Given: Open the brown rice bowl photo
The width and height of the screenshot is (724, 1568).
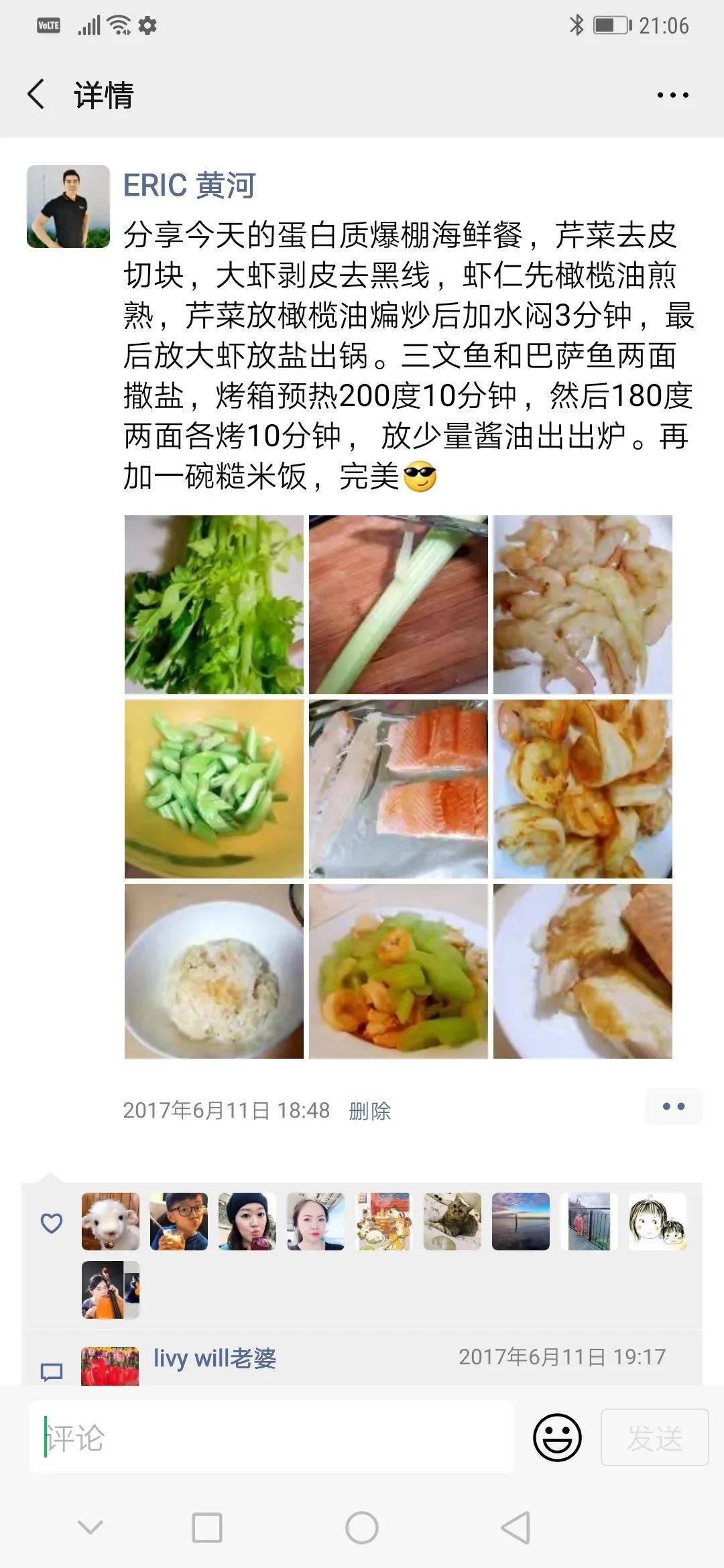Looking at the screenshot, I should pyautogui.click(x=214, y=972).
